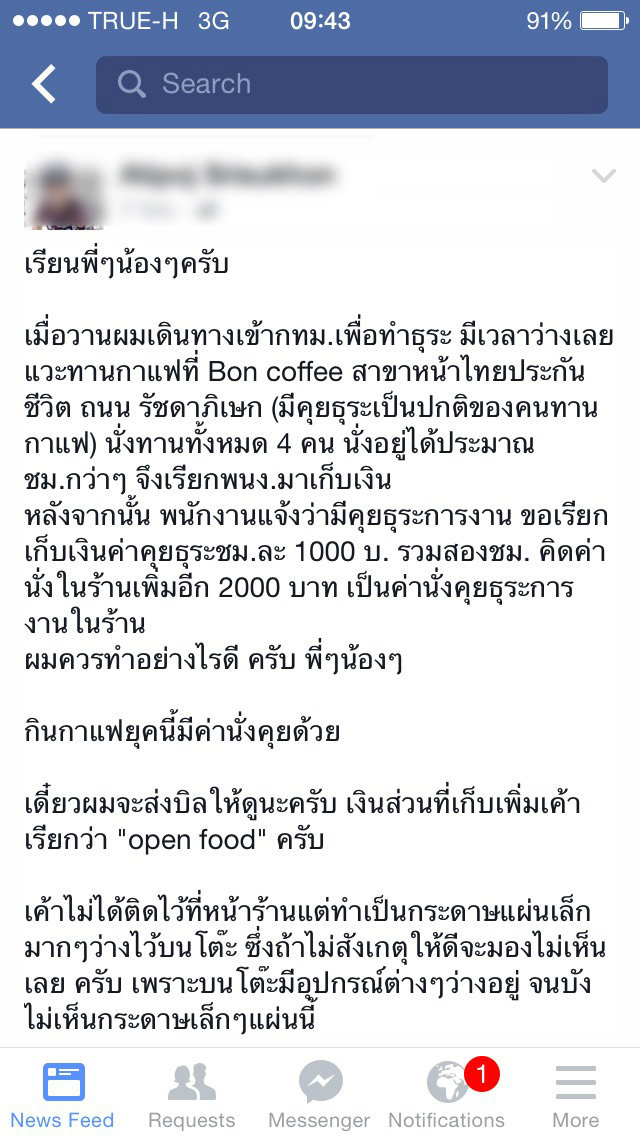Open the More menu tab
The height and width of the screenshot is (1136, 640).
[x=576, y=1095]
